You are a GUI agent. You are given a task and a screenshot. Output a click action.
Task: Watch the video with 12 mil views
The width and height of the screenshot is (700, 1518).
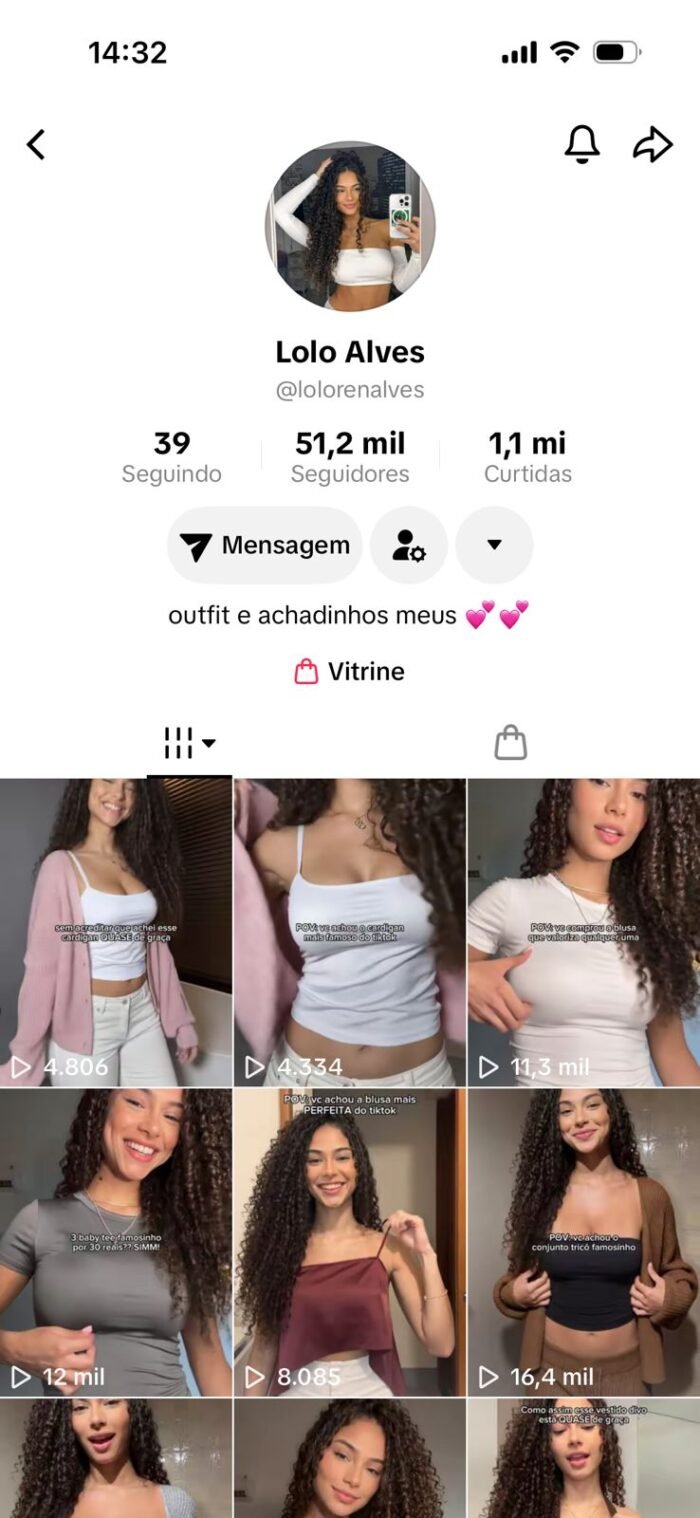click(x=116, y=1242)
